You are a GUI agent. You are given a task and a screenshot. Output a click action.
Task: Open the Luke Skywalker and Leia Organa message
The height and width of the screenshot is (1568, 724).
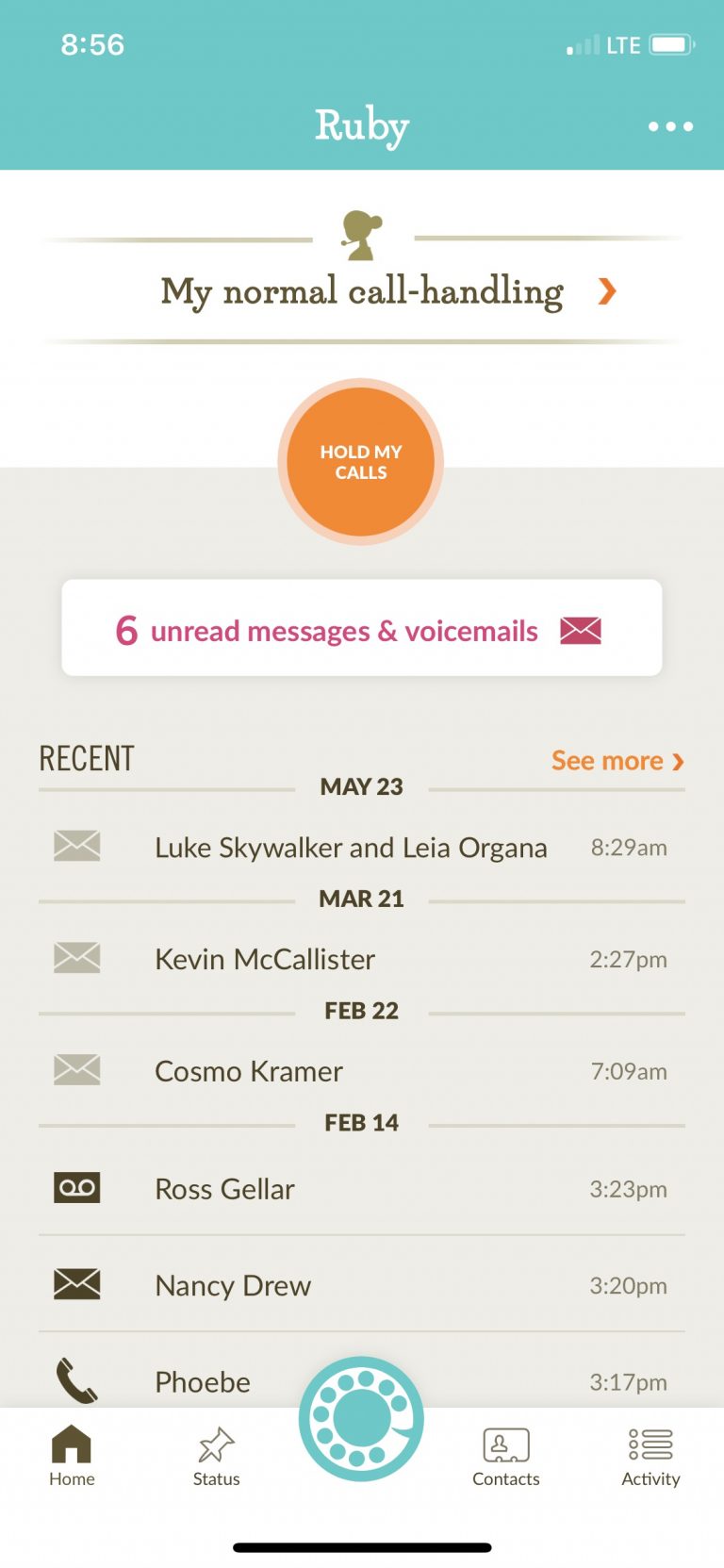click(351, 847)
